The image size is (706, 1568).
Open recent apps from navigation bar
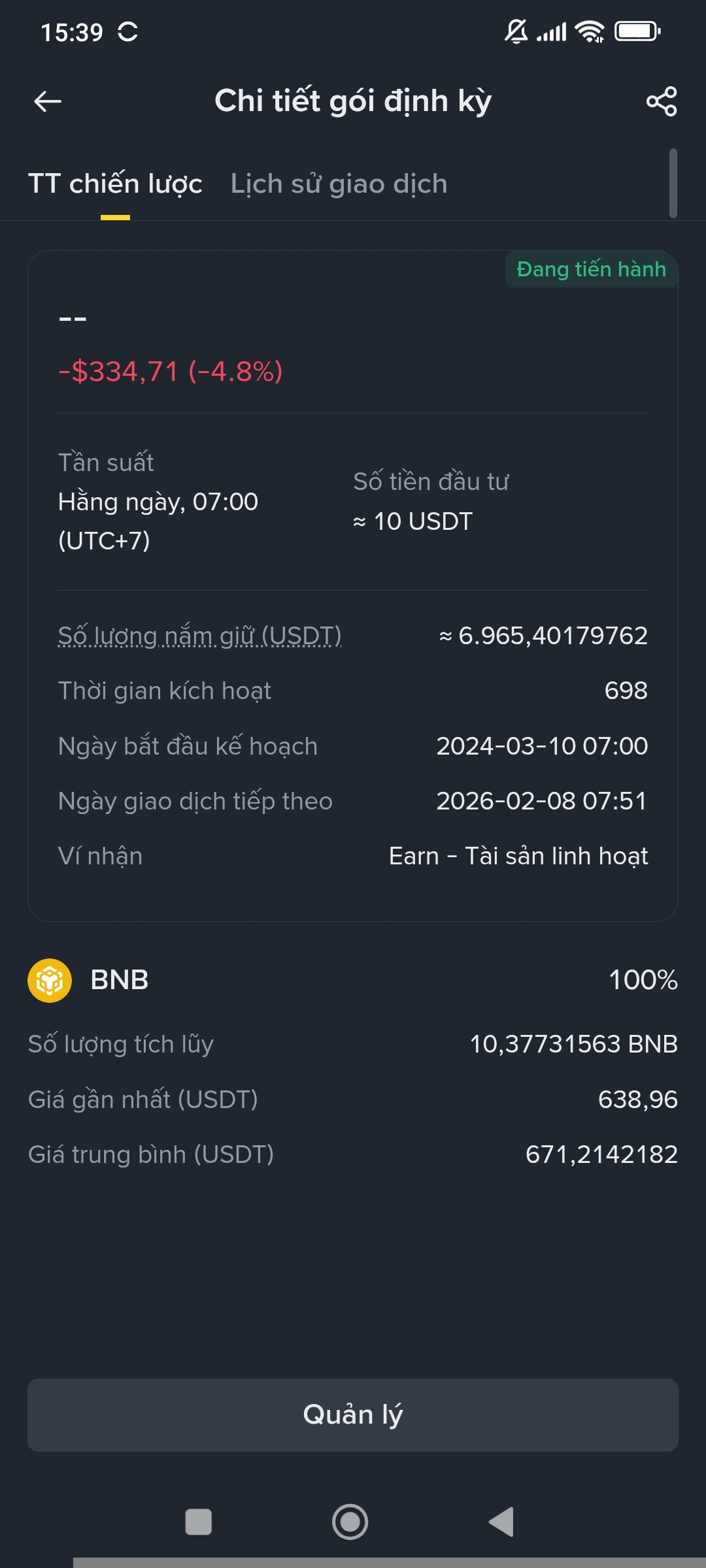[199, 1522]
